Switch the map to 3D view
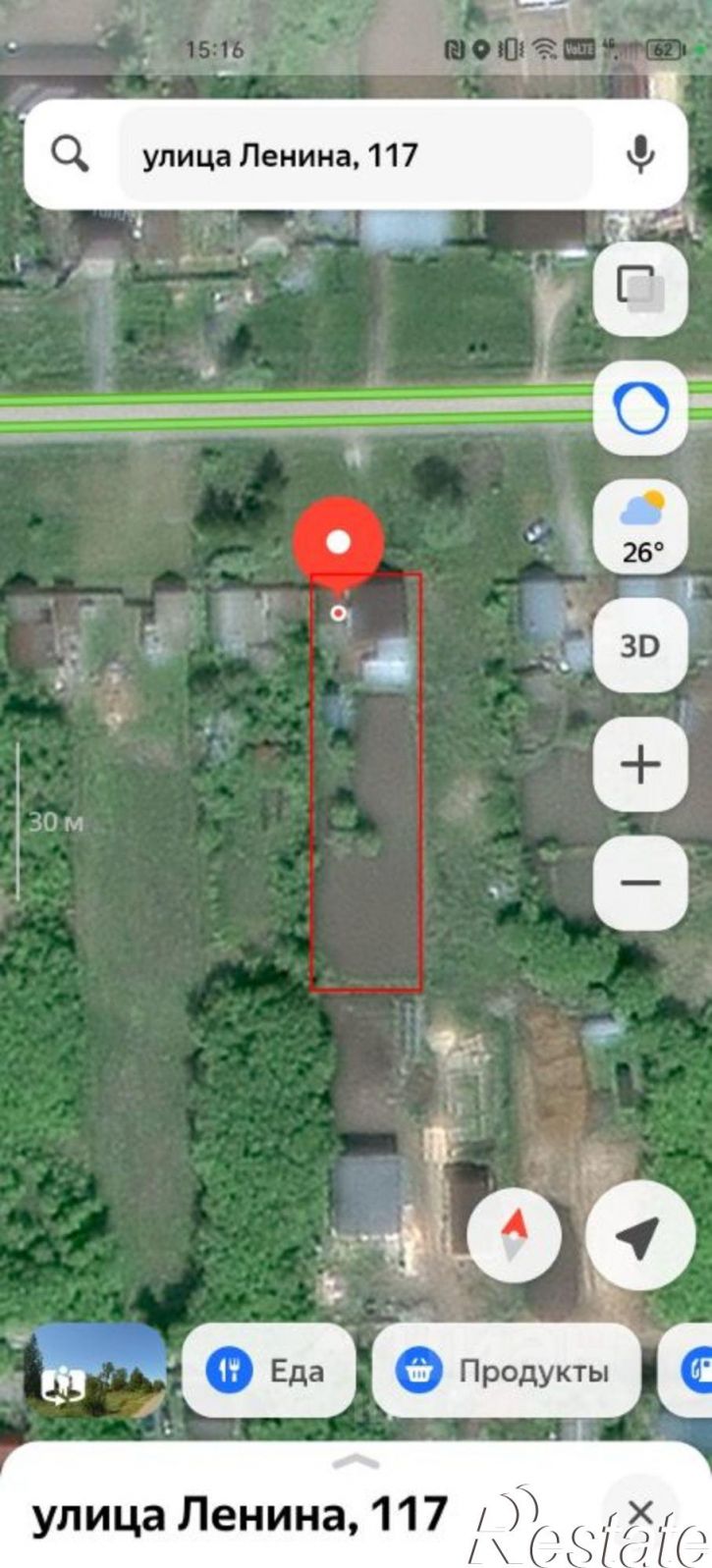Image resolution: width=712 pixels, height=1568 pixels. point(640,645)
